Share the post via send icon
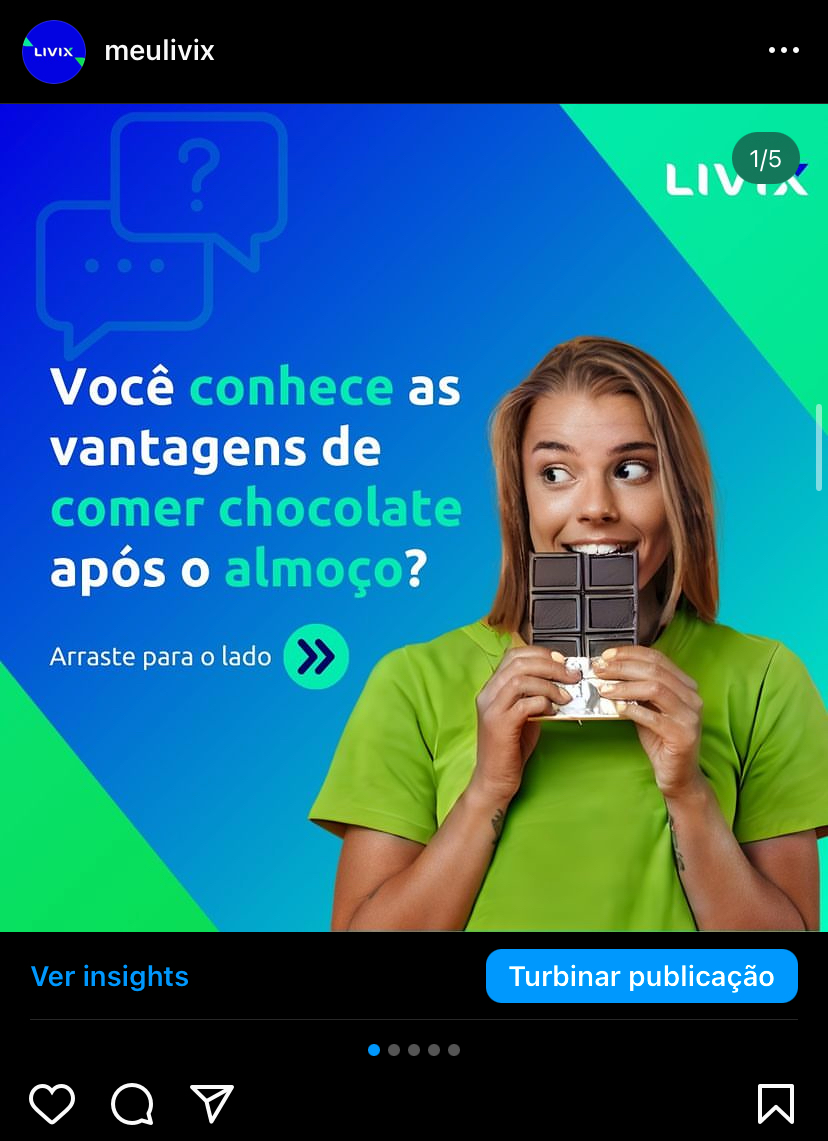This screenshot has height=1141, width=828. point(211,1103)
